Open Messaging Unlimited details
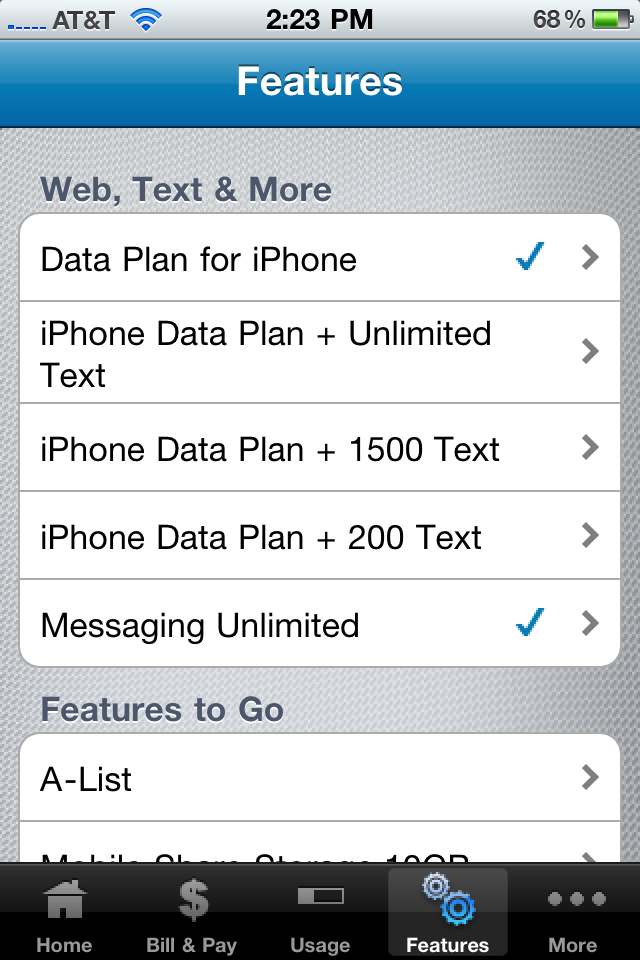 320,625
